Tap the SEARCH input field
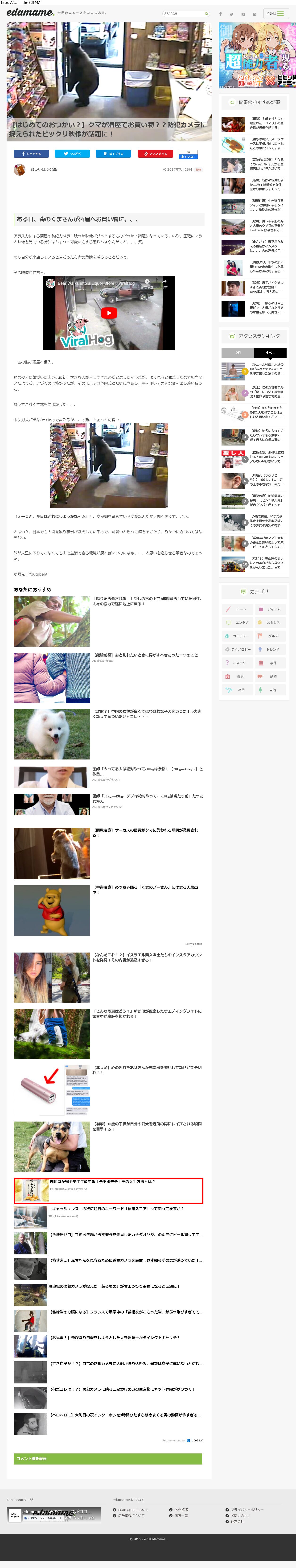 click(x=183, y=13)
